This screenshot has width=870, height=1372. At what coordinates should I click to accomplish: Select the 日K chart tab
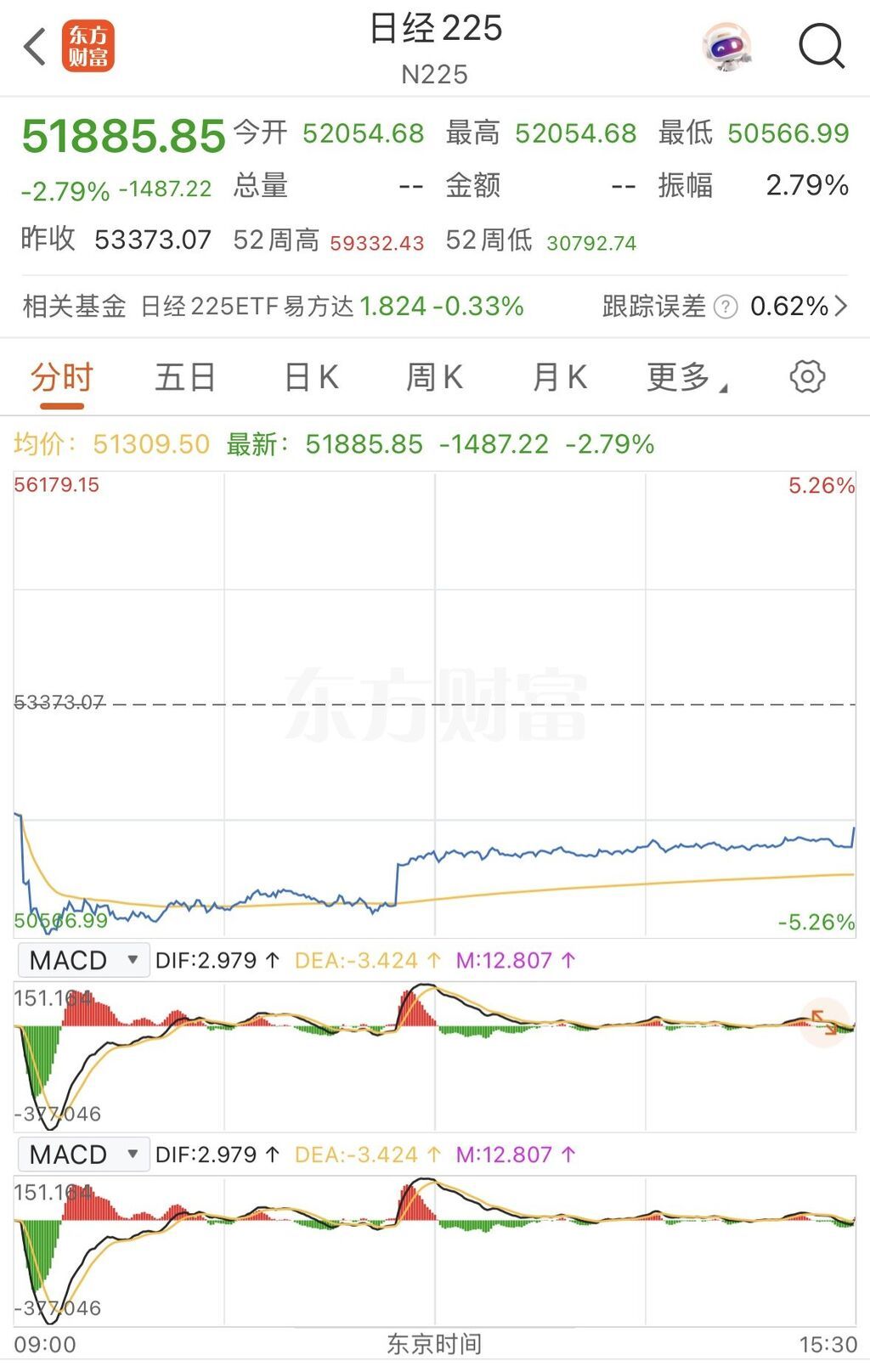pyautogui.click(x=311, y=377)
